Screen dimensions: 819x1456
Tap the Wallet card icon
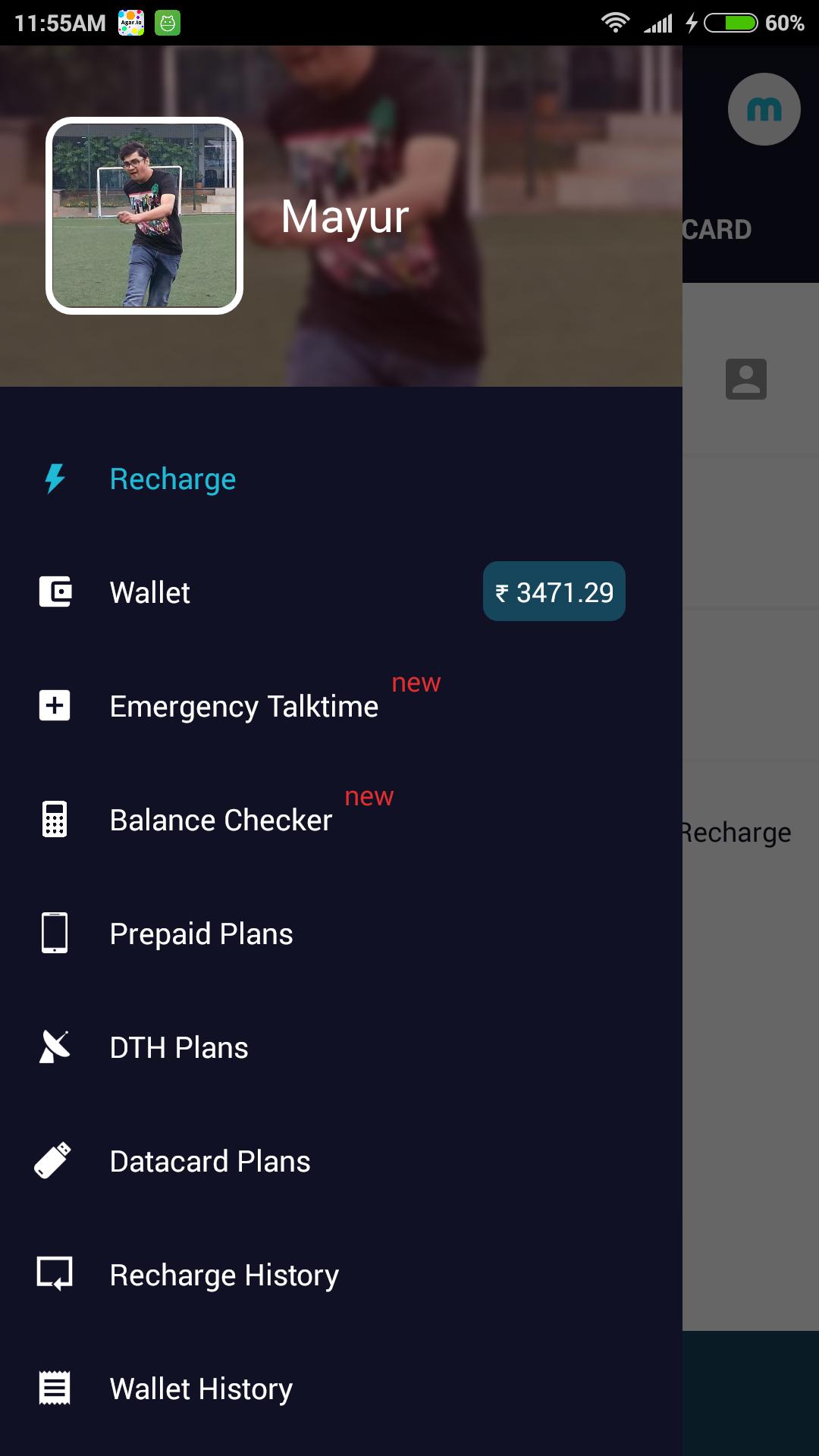(x=54, y=592)
